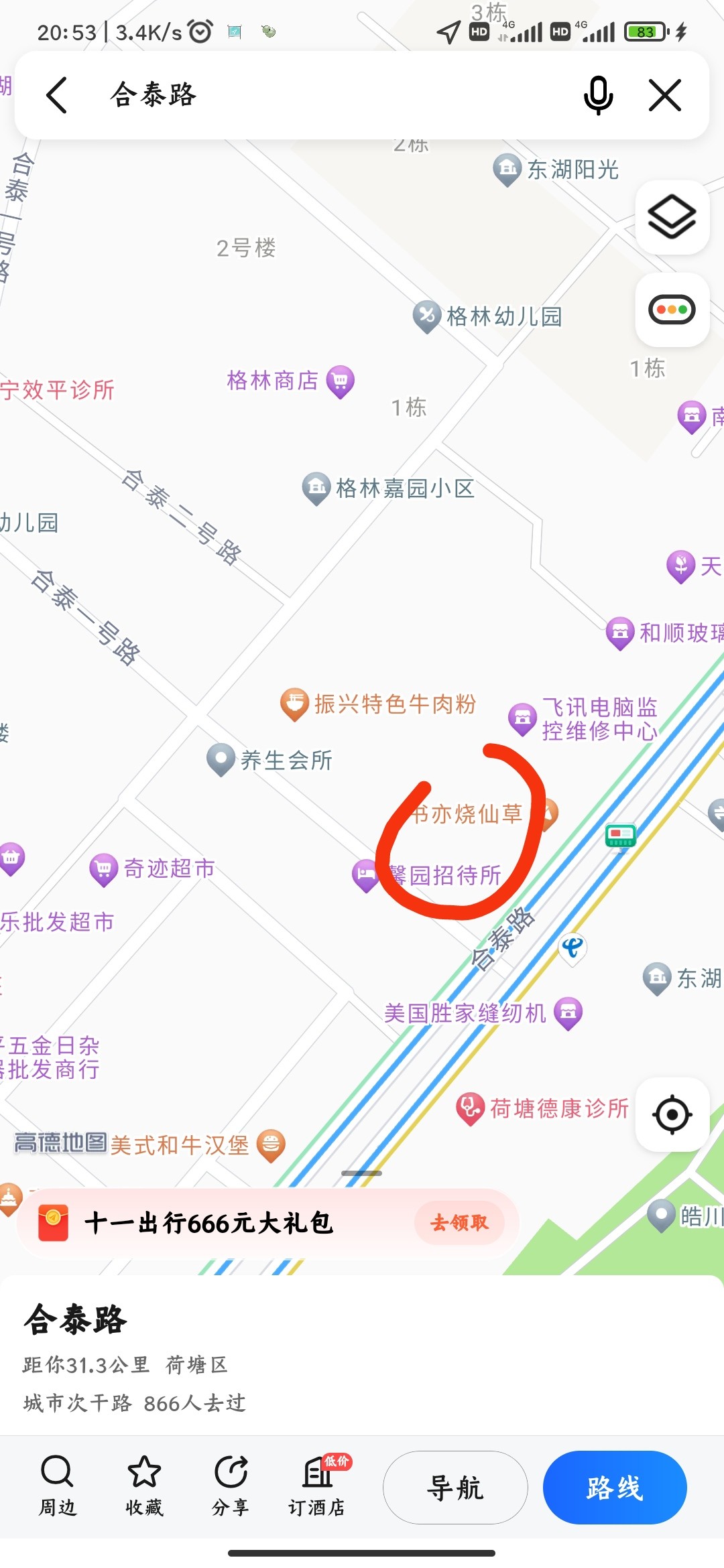This screenshot has height=1568, width=724.
Task: Select the 格林幼儿园 map marker
Action: point(426,316)
